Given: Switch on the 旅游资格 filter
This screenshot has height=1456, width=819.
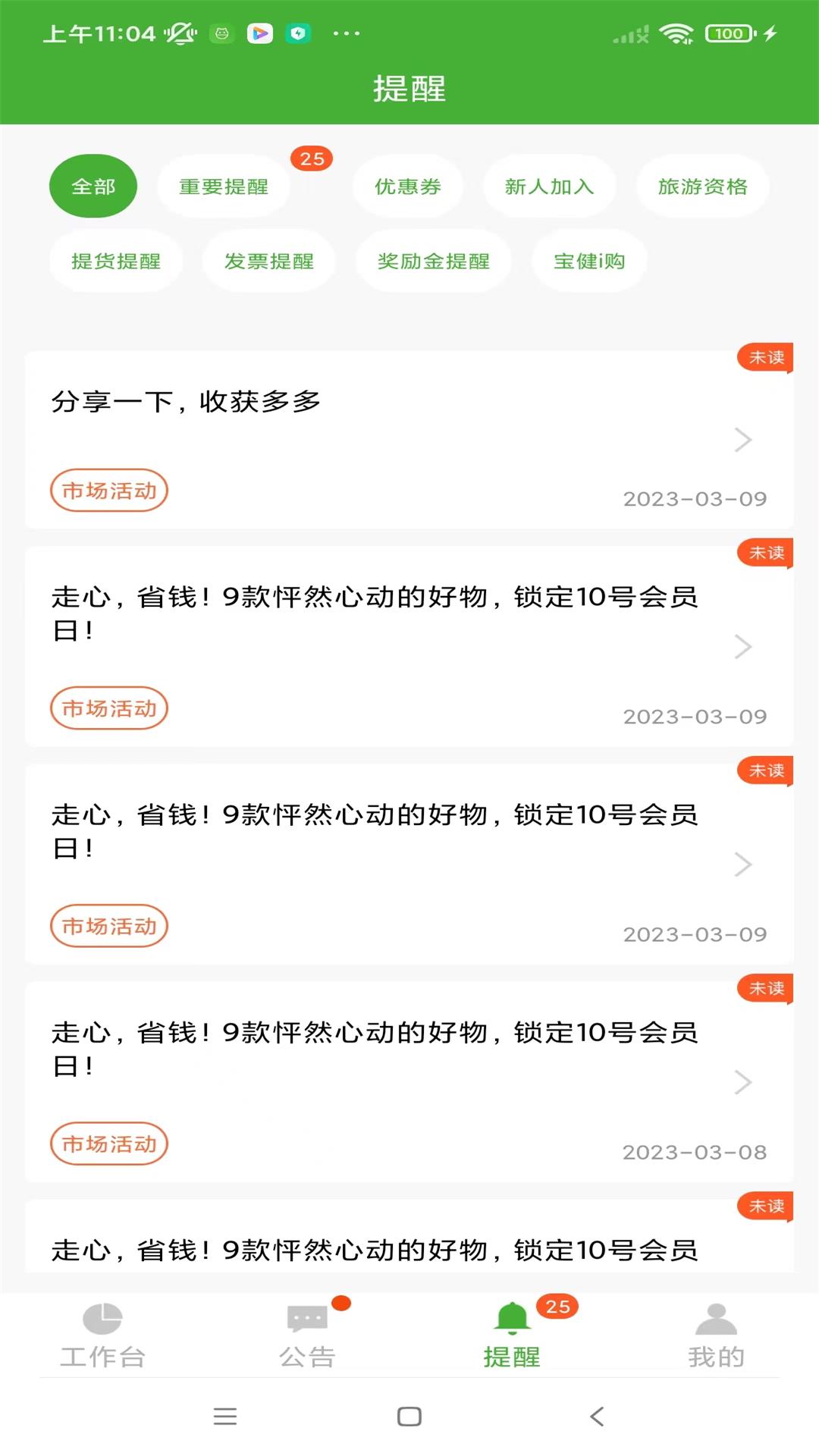Looking at the screenshot, I should (702, 187).
